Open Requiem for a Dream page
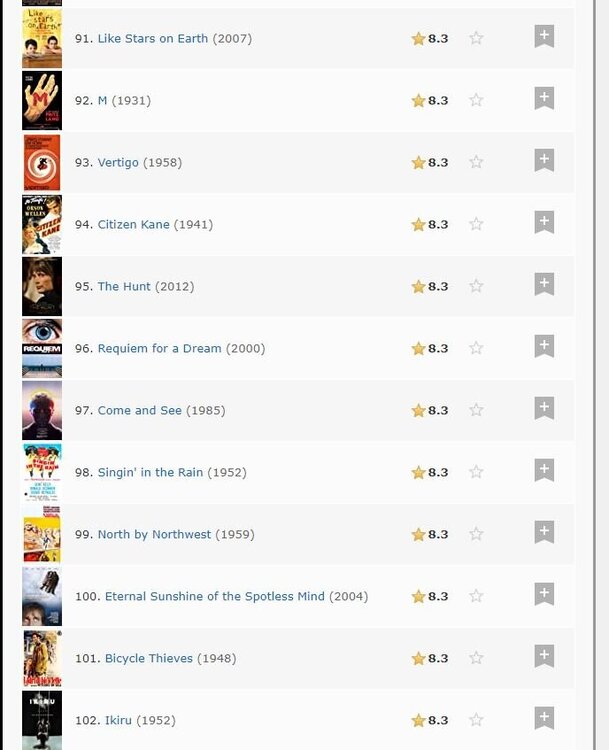The height and width of the screenshot is (750, 609). [159, 349]
